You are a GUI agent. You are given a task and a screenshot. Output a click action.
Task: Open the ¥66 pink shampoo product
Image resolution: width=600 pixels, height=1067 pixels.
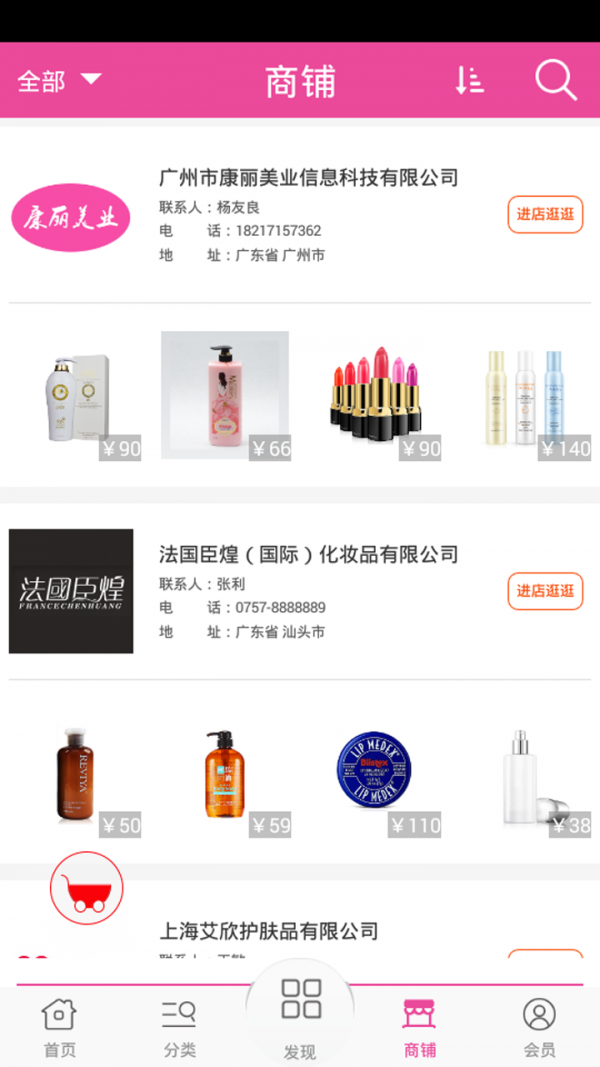[225, 395]
